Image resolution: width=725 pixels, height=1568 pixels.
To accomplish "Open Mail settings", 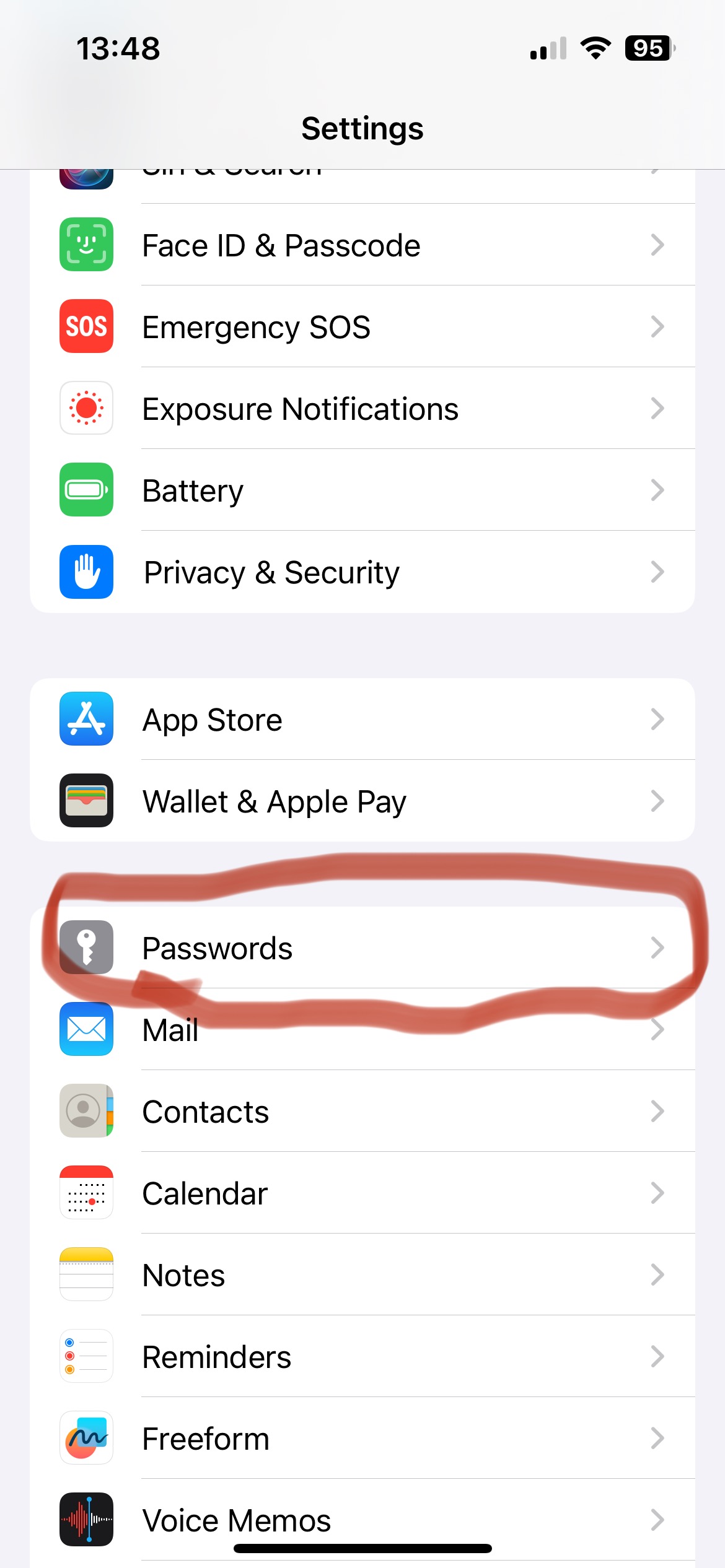I will 362,1029.
